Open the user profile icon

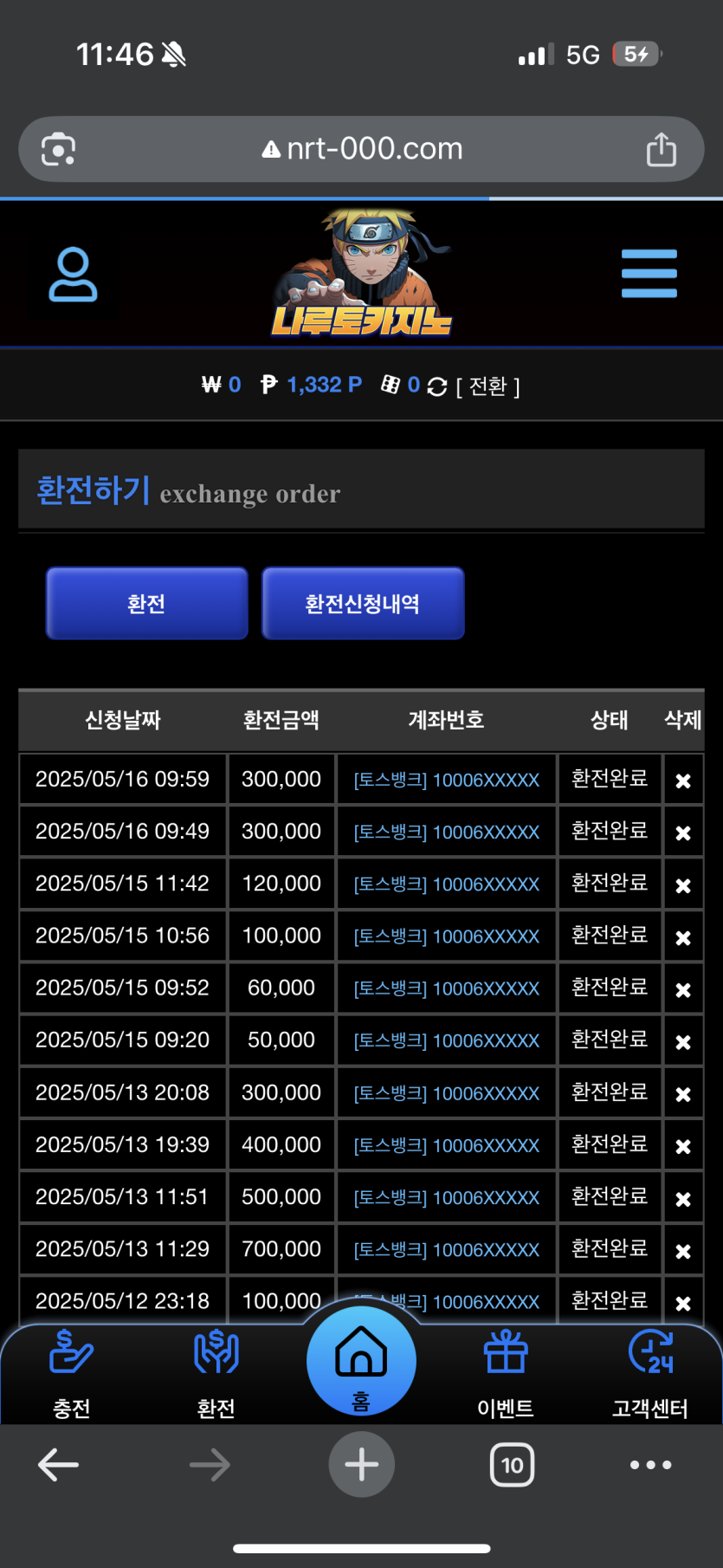click(x=73, y=275)
